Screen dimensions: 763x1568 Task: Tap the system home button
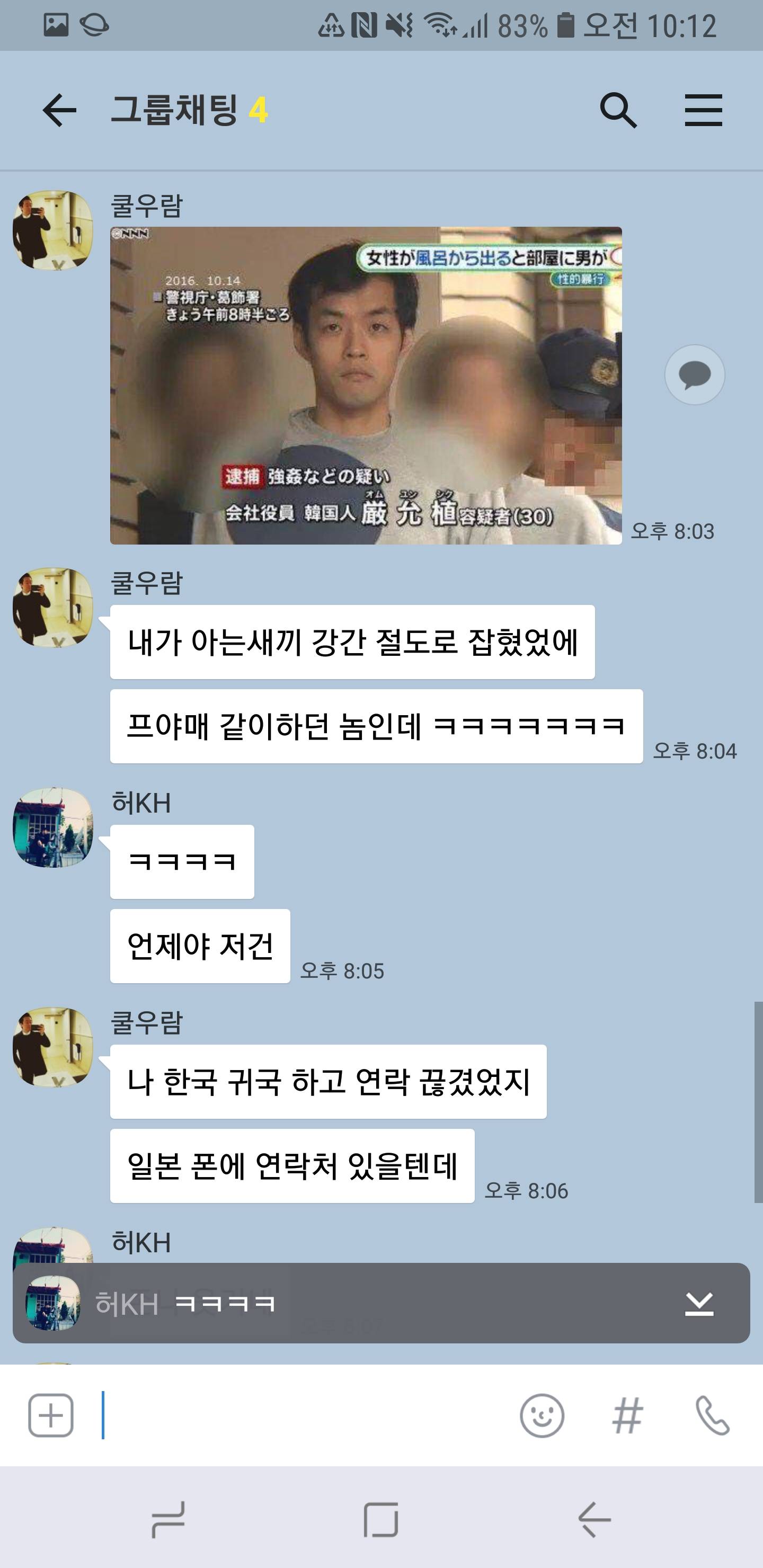[x=381, y=1519]
